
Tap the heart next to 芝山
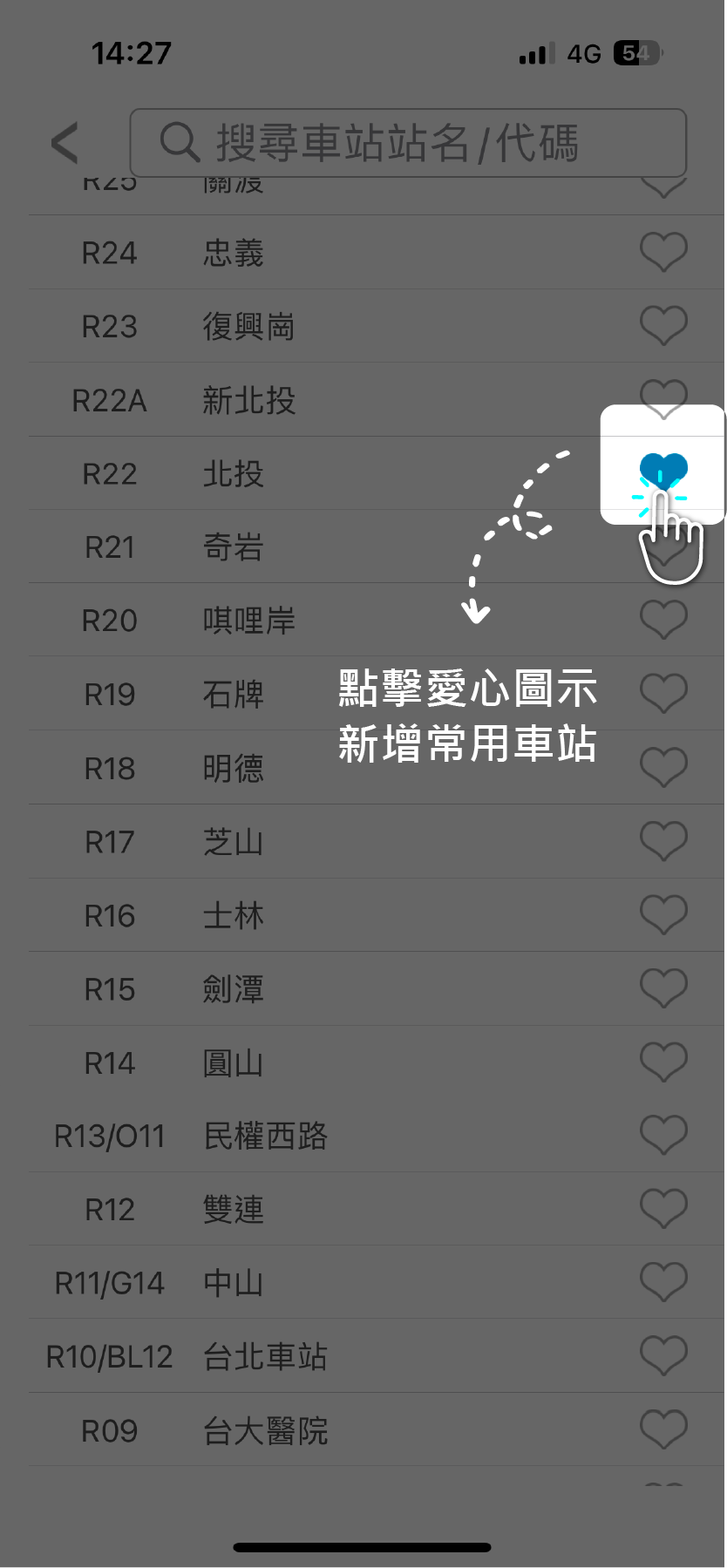[x=663, y=840]
